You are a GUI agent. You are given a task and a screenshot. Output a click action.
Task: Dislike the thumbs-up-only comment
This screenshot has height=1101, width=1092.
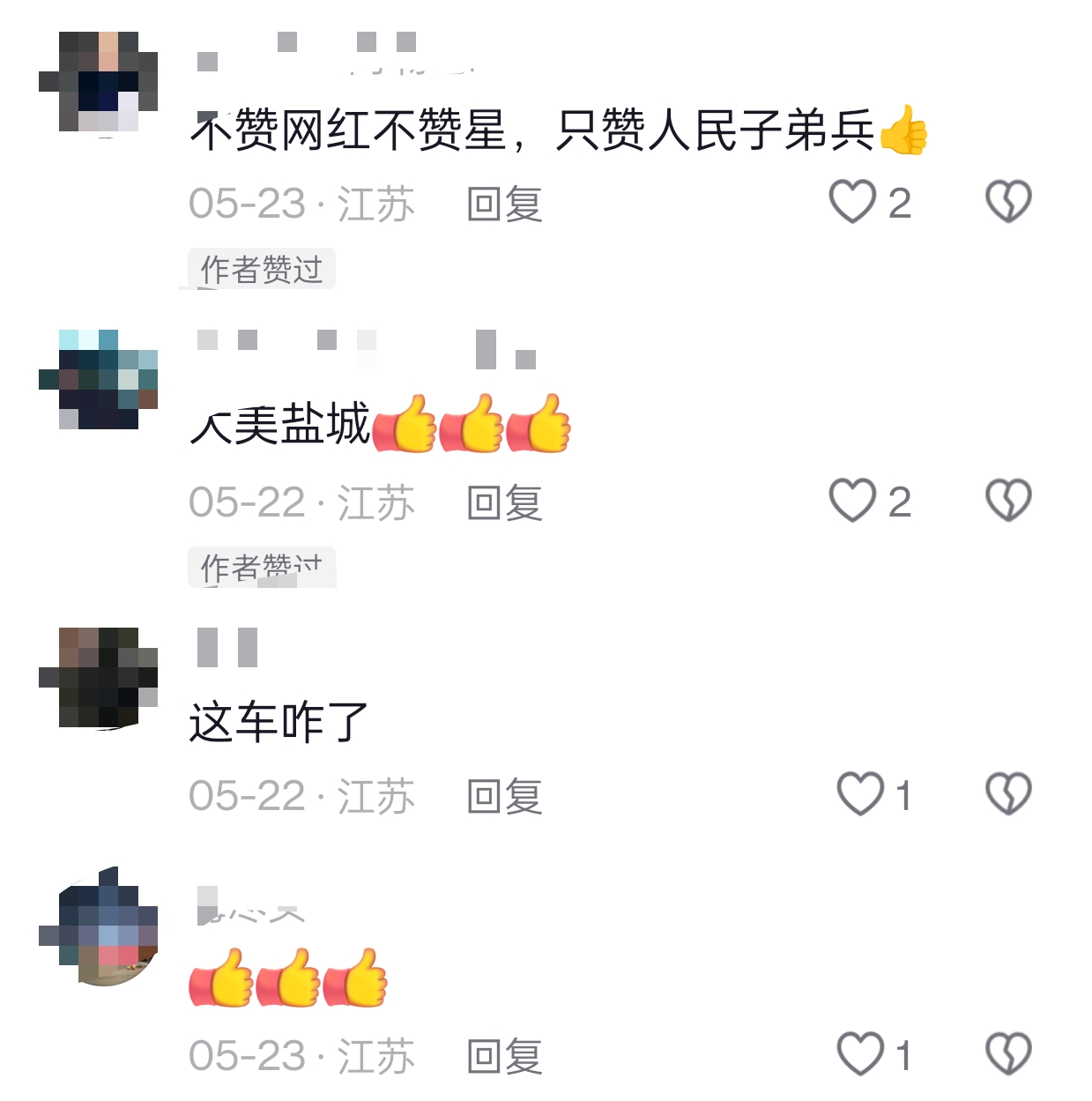tap(1008, 1054)
